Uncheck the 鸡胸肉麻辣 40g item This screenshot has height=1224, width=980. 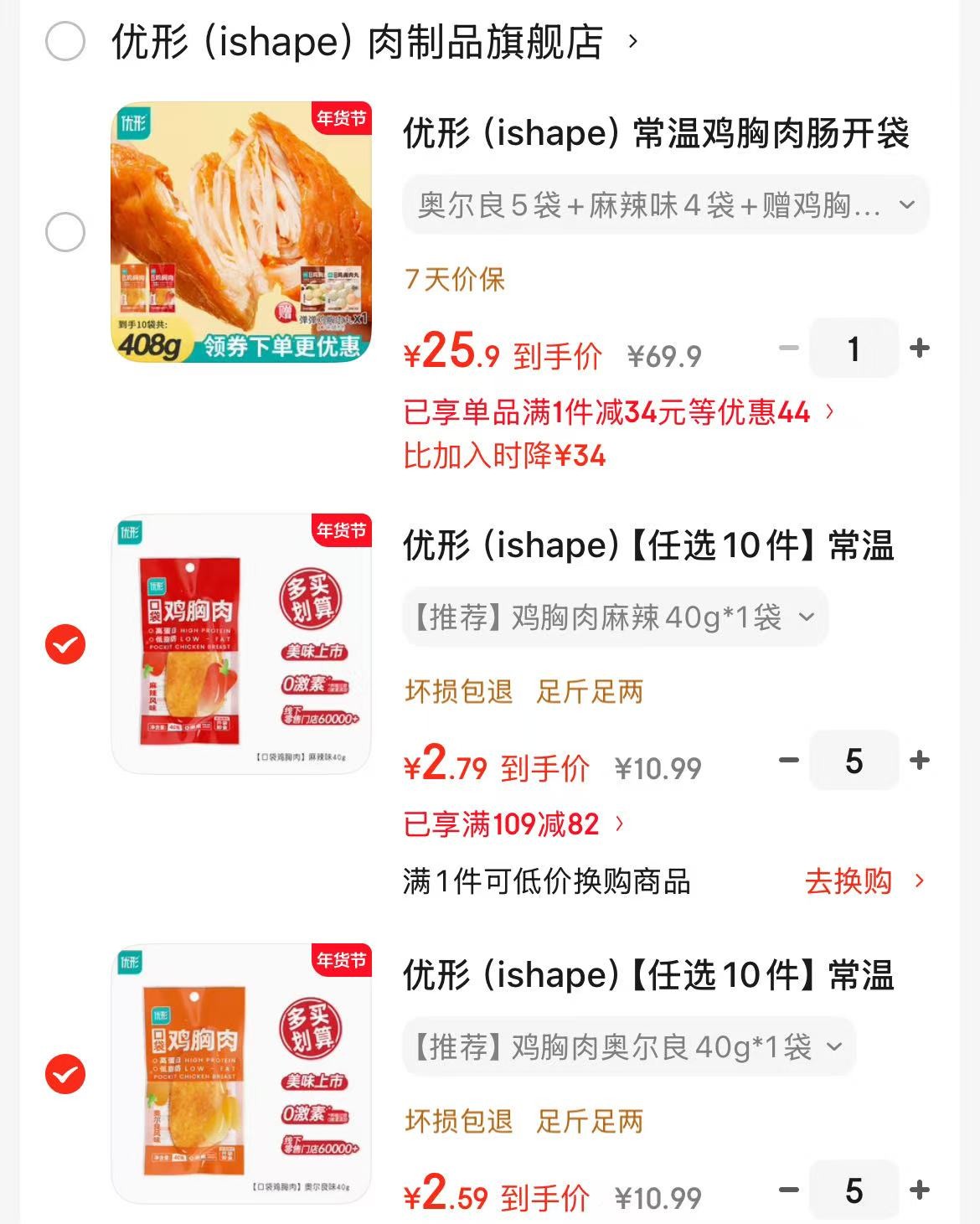click(x=65, y=644)
